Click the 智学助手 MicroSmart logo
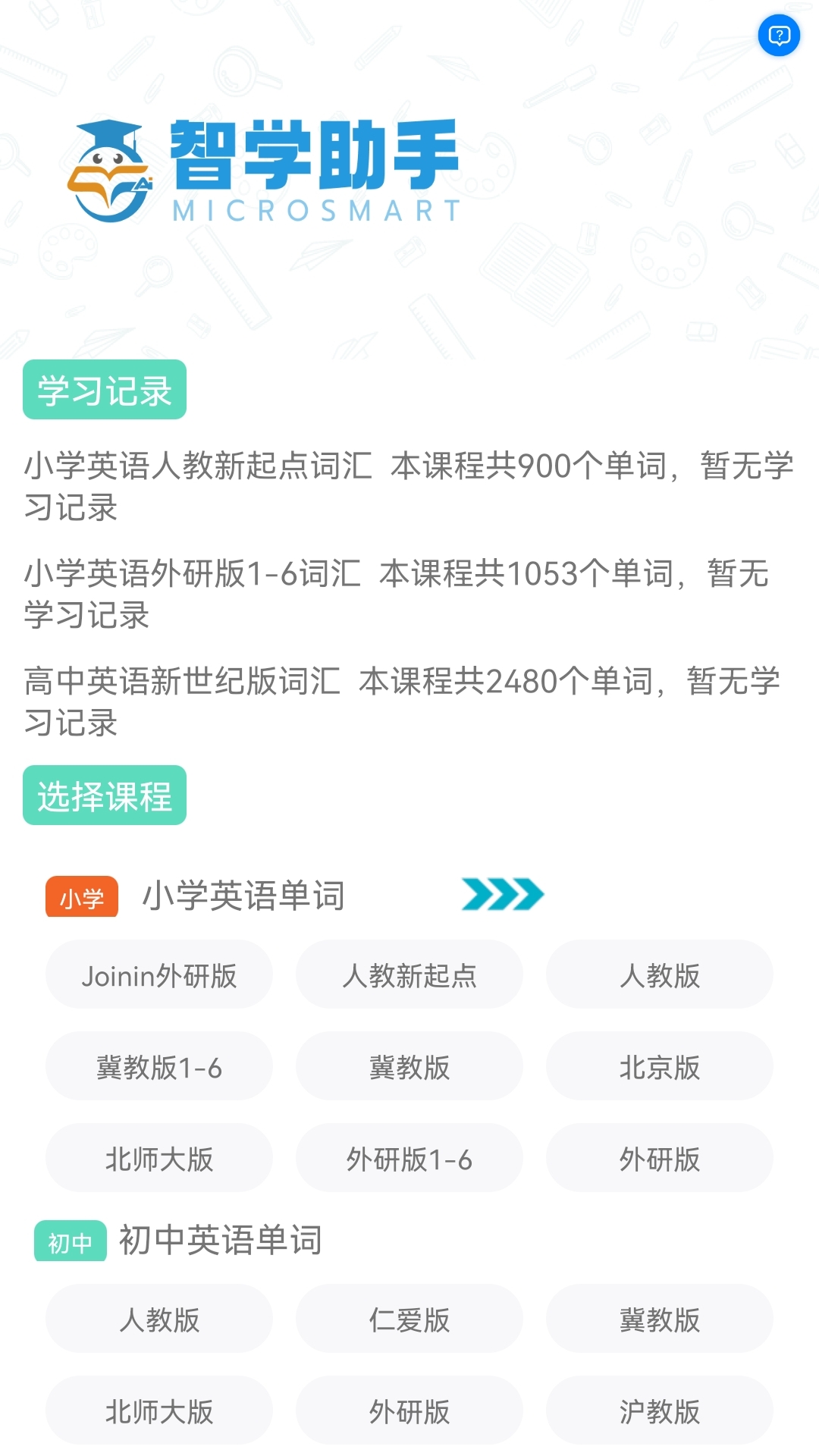819x1456 pixels. (265, 167)
